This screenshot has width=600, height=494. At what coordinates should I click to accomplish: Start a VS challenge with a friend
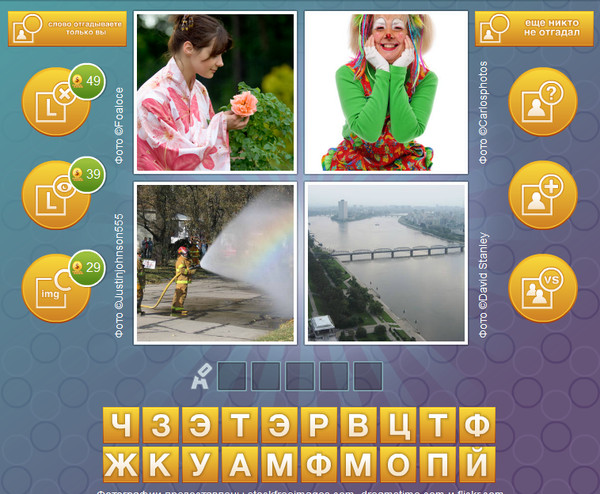(542, 288)
